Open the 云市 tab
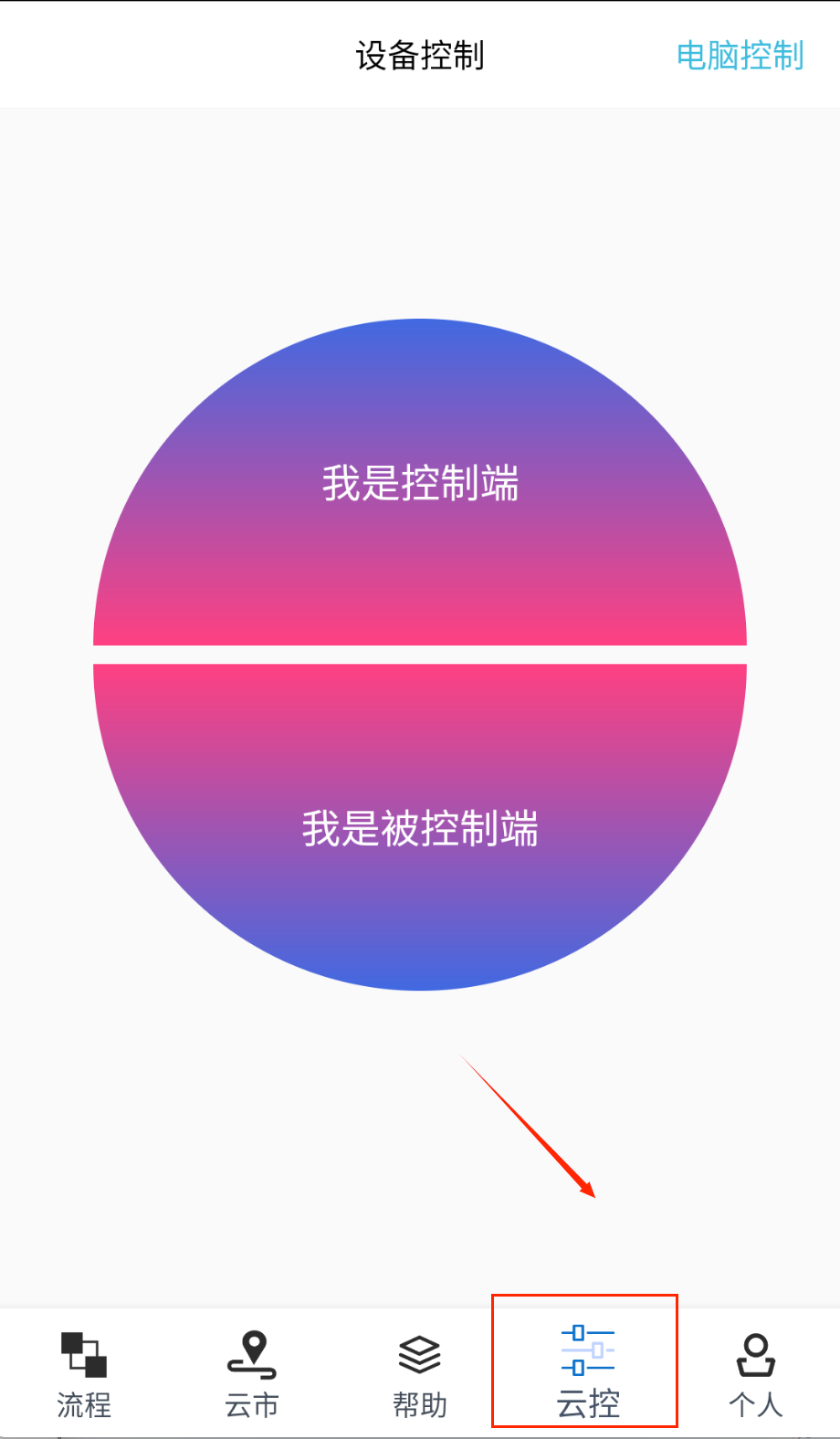 pyautogui.click(x=252, y=1374)
